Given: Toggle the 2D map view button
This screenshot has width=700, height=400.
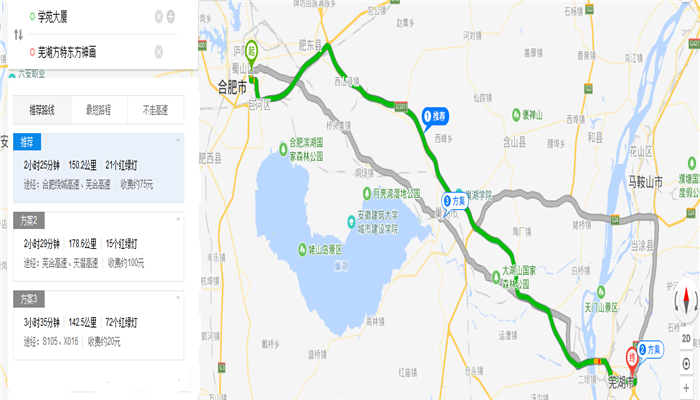Looking at the screenshot, I should pos(688,338).
